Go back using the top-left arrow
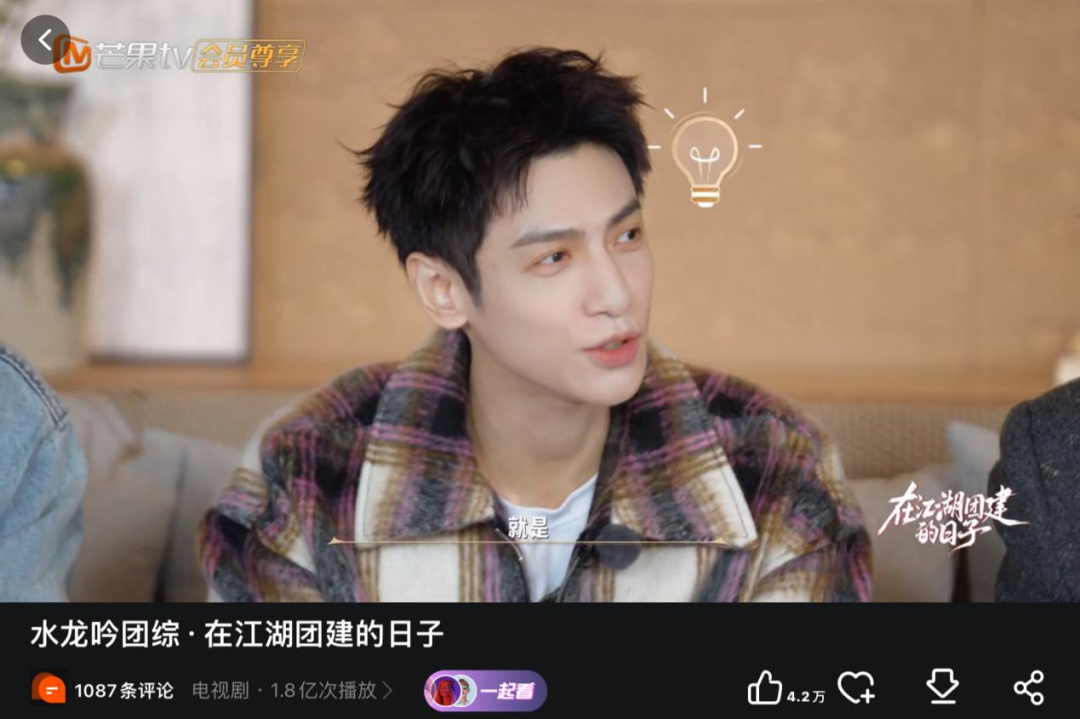1080x719 pixels. coord(45,40)
